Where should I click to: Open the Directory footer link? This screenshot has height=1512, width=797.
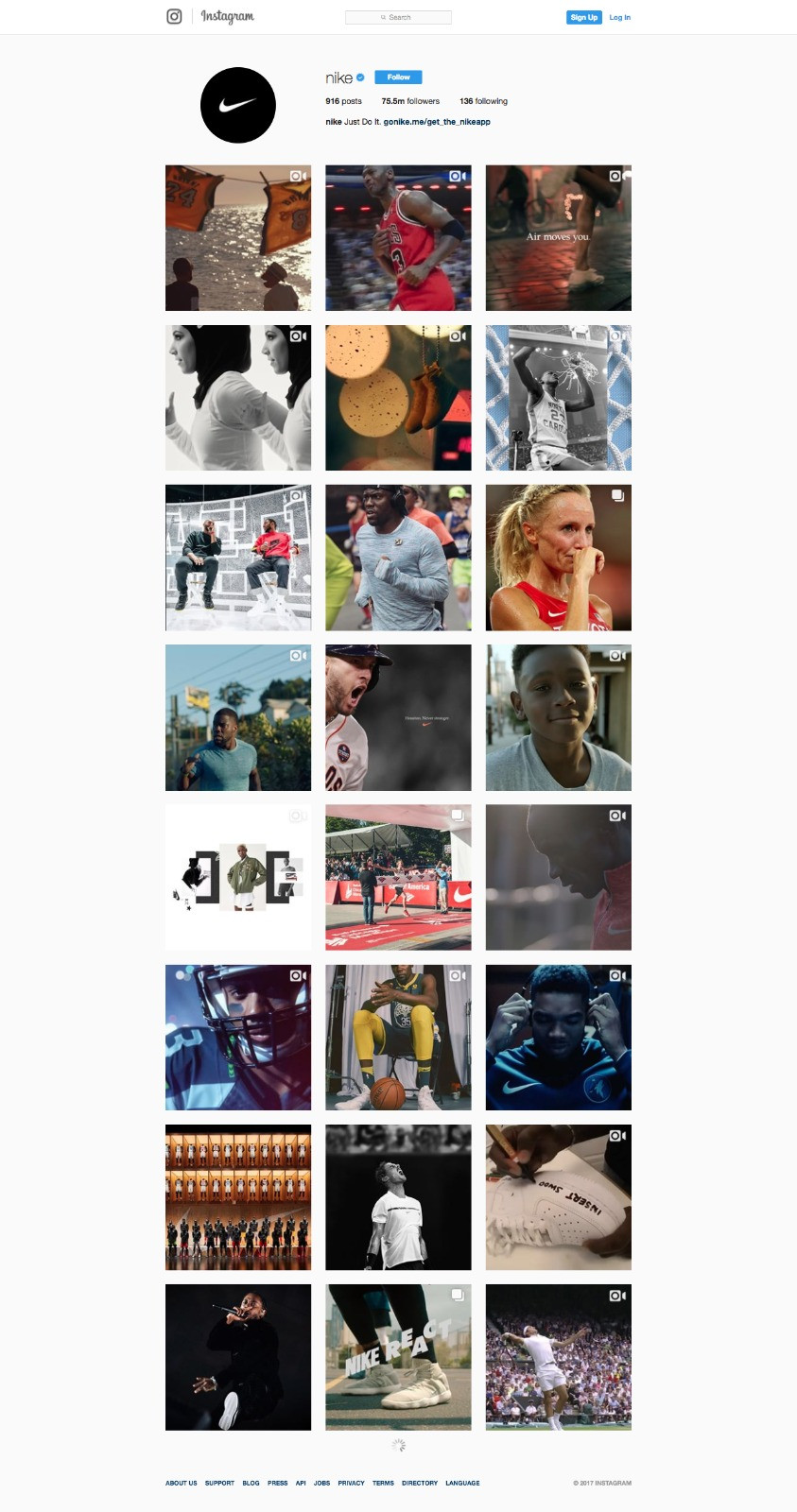pyautogui.click(x=420, y=1483)
